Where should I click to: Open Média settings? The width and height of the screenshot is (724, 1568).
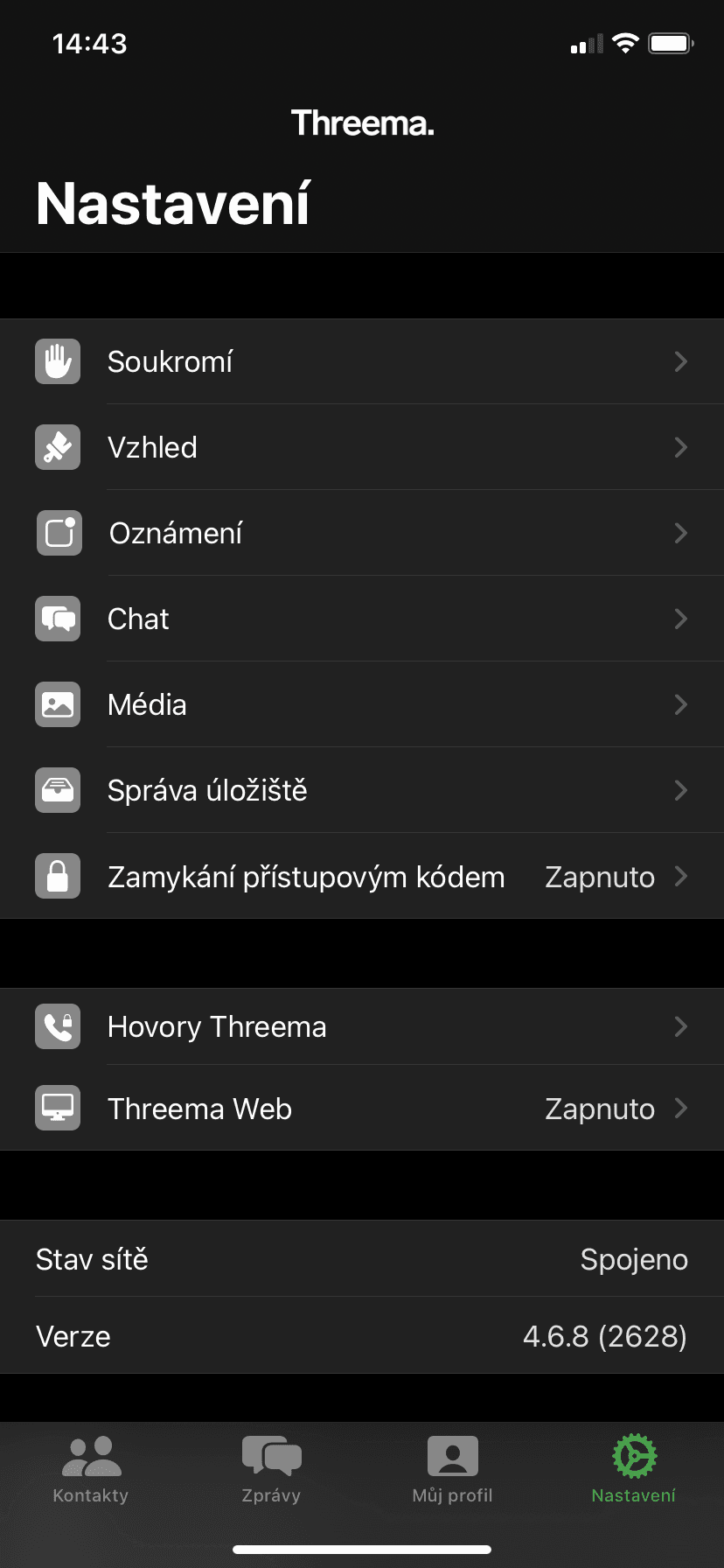coord(362,704)
